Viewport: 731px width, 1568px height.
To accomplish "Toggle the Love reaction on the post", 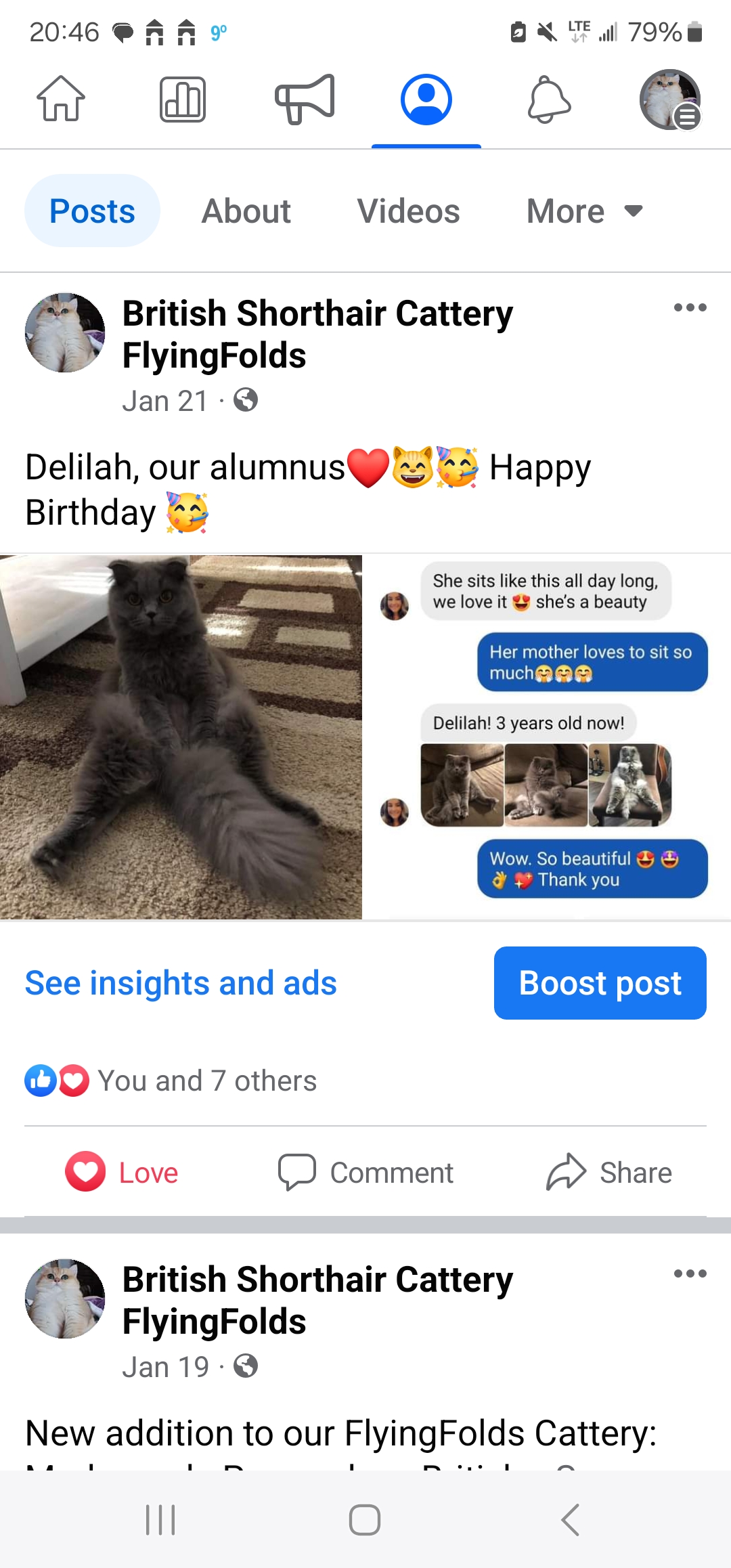I will [122, 1173].
